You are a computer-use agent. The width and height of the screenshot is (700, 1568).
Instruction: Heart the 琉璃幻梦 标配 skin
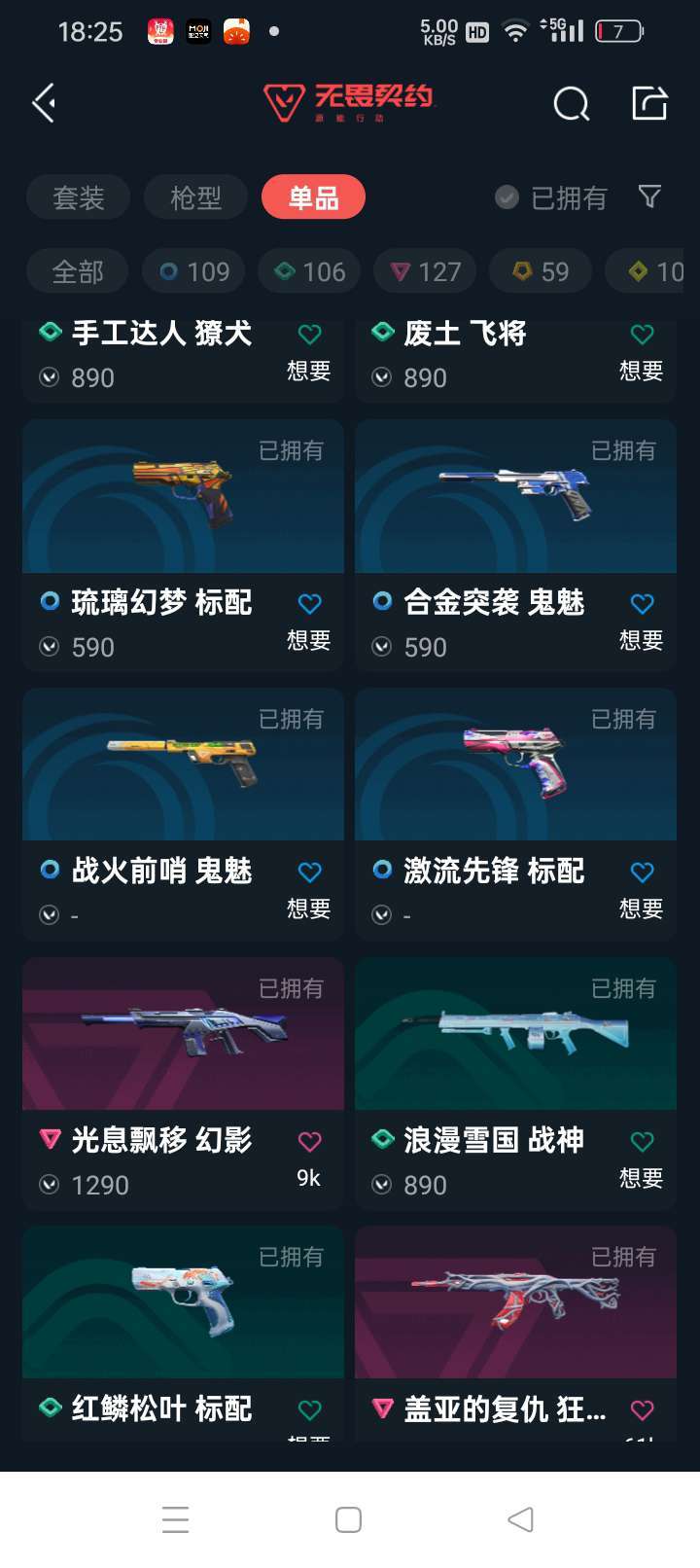(x=309, y=604)
